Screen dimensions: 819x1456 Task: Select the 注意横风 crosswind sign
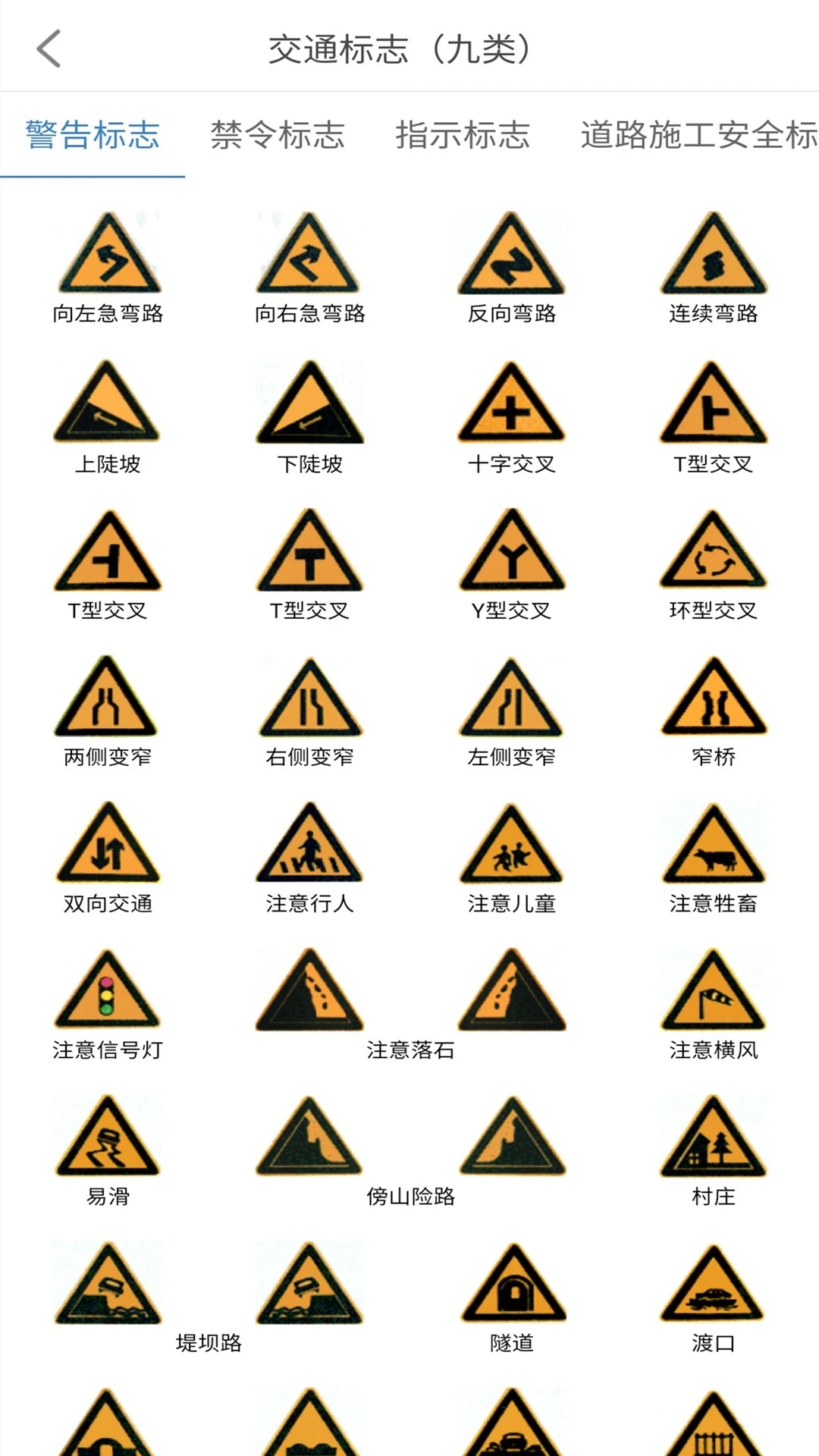712,993
